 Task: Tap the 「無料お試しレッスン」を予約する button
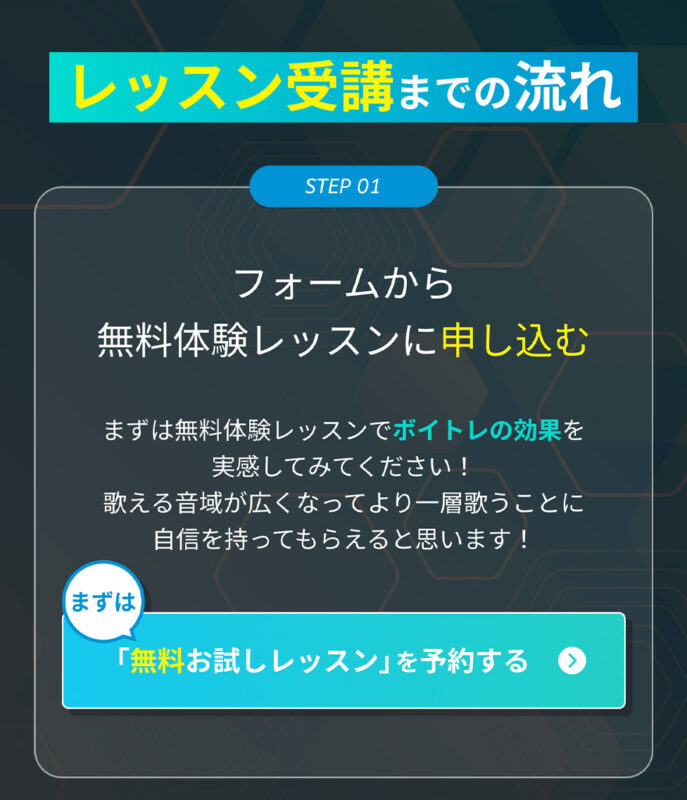coord(344,661)
